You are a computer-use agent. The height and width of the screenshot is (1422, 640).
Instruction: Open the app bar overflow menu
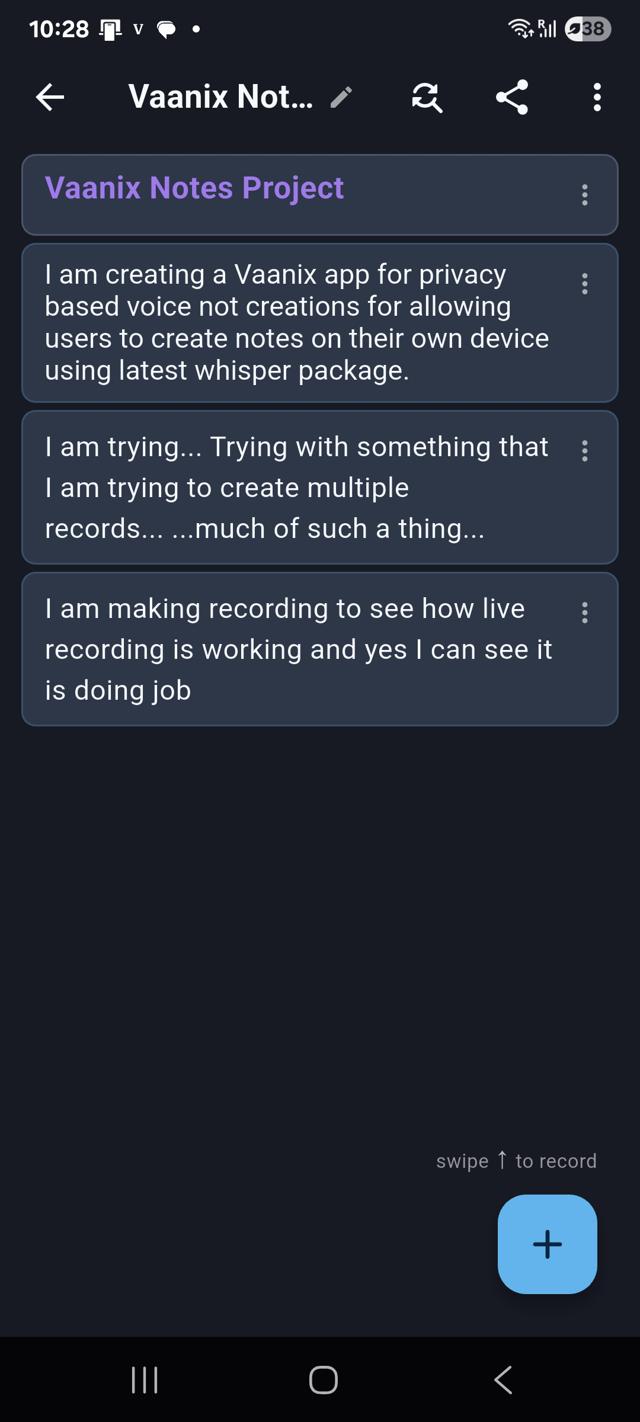pos(597,97)
